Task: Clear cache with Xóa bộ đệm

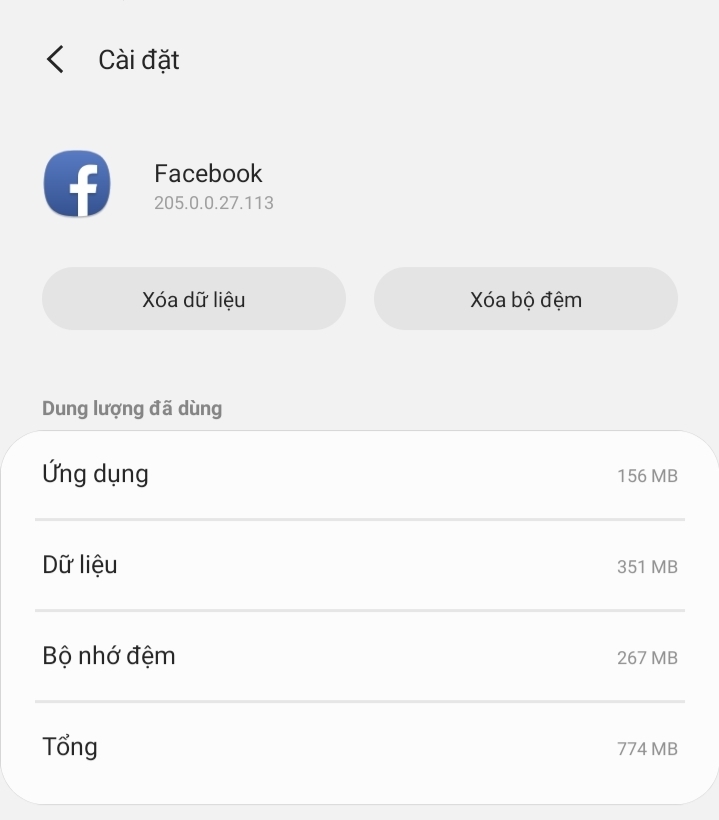Action: point(526,299)
